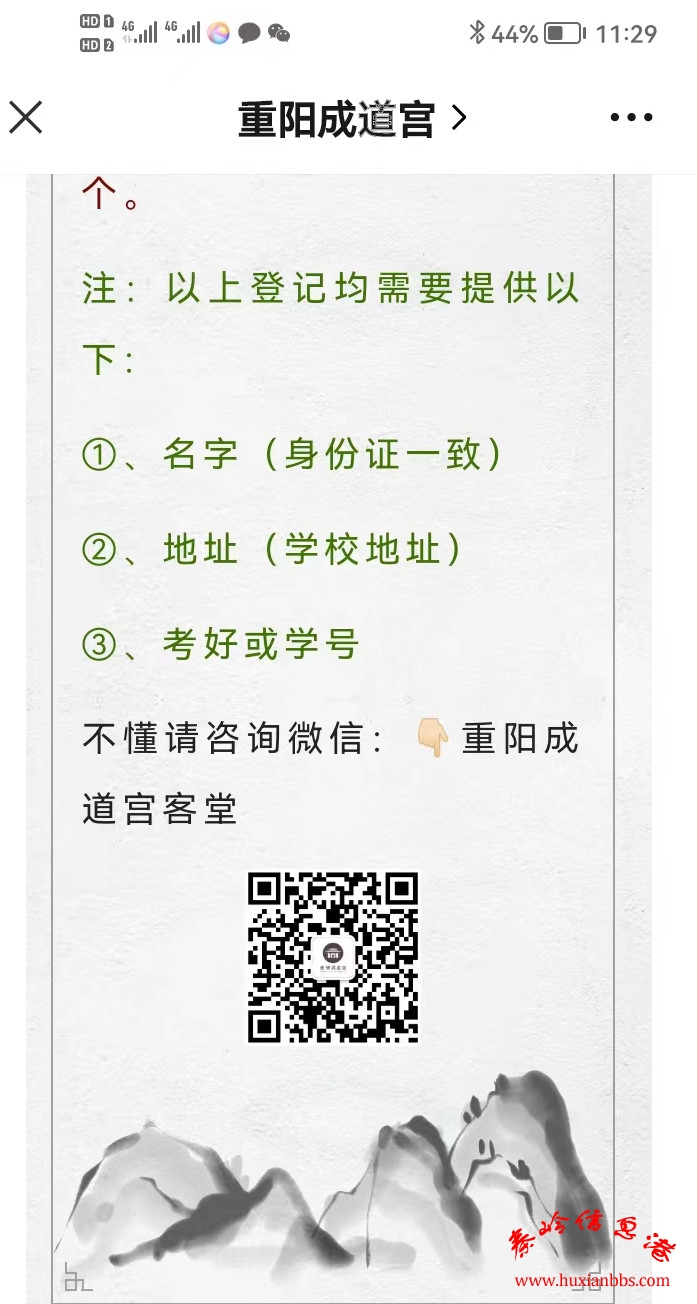Close the article page
The image size is (697, 1304).
coord(26,118)
